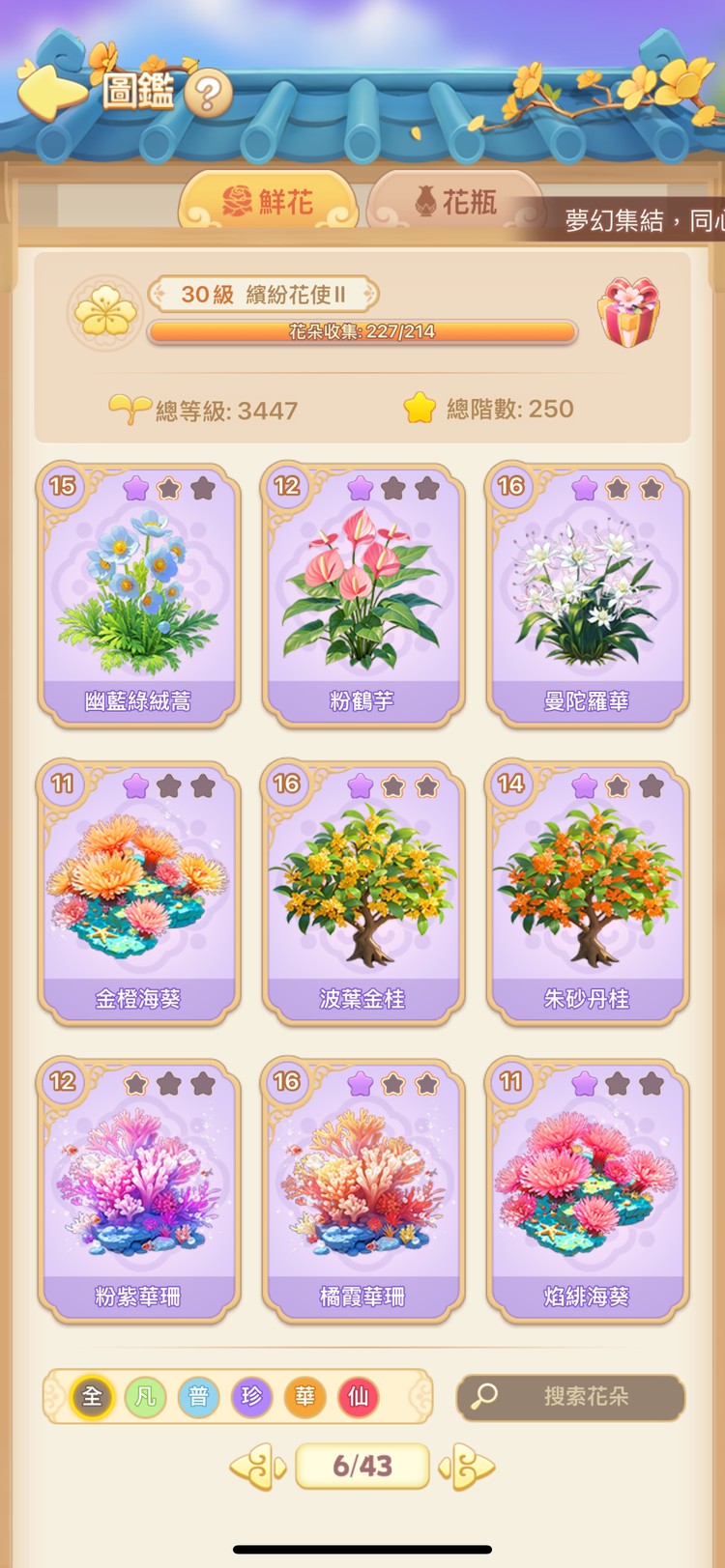Open the 粉紫華珊 coral card
This screenshot has width=725, height=1568.
[138, 1189]
